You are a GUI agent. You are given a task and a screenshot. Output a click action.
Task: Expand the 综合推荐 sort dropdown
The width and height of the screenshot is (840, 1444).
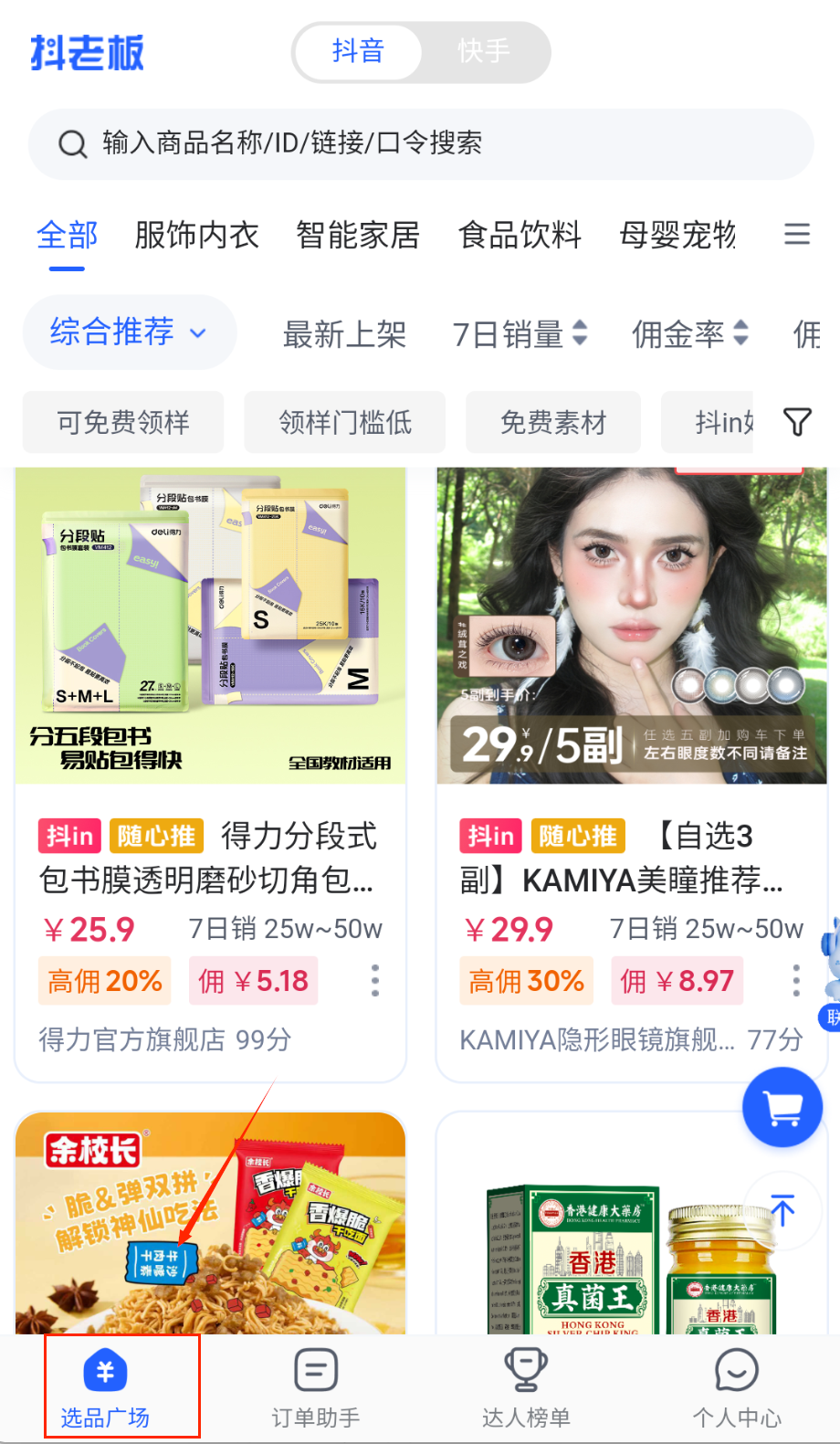(x=129, y=332)
